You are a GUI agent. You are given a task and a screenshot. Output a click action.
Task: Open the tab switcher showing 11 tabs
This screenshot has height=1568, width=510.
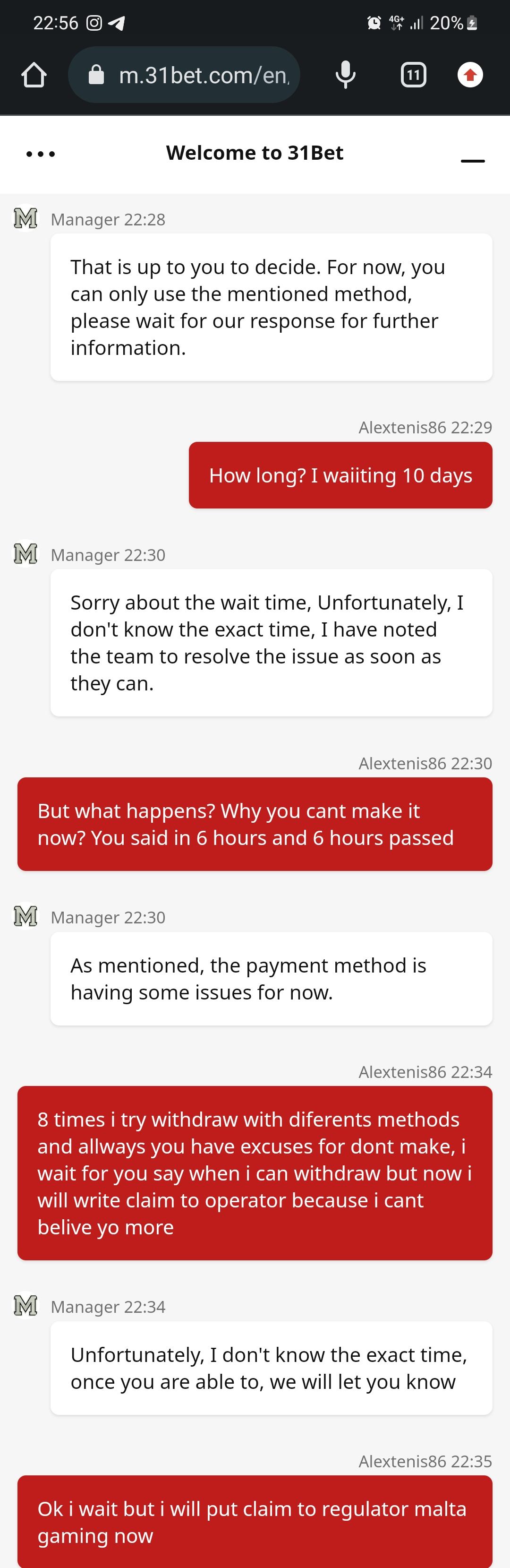coord(413,75)
